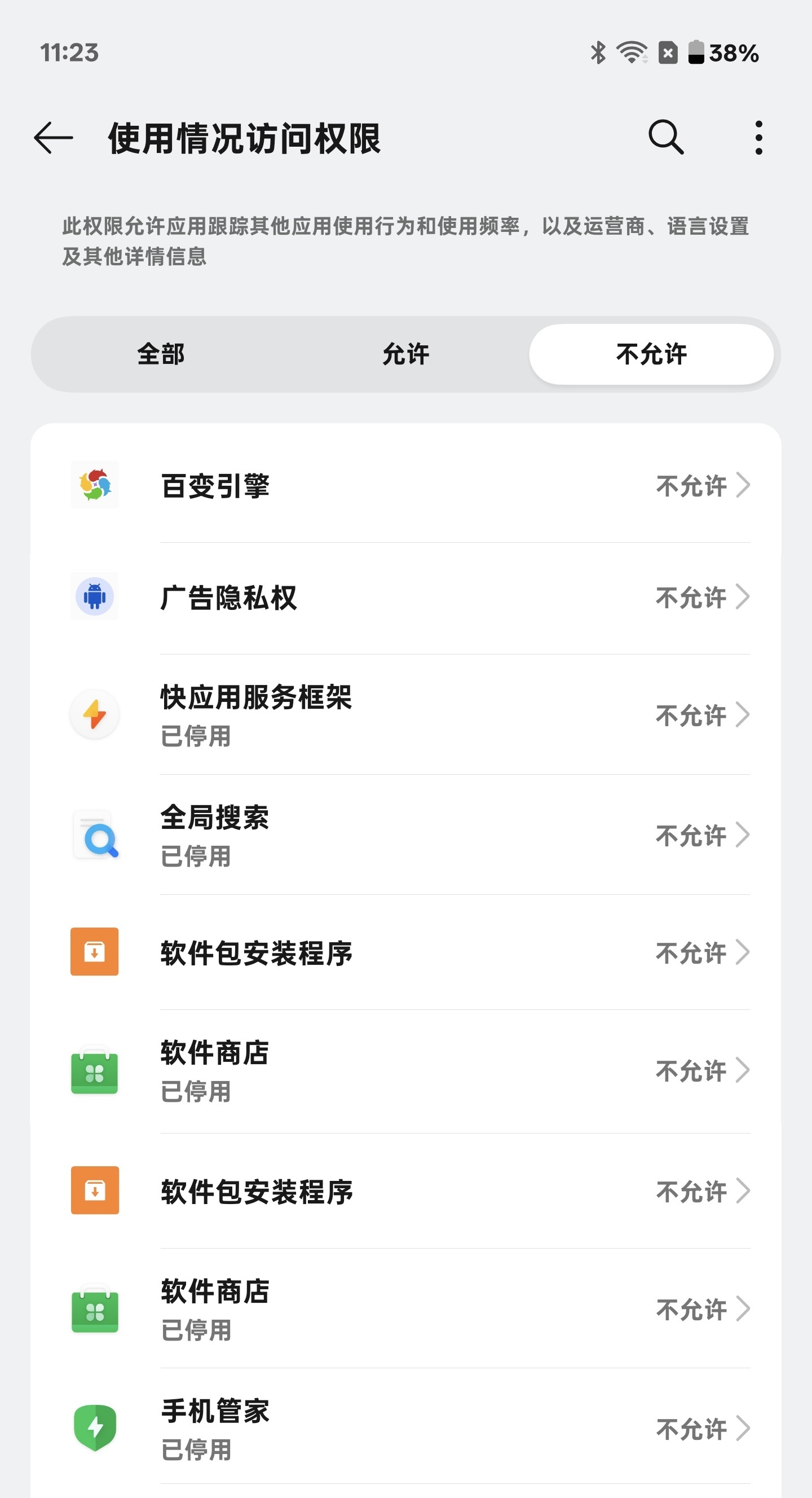Switch to the 允许 tab

coord(405,354)
